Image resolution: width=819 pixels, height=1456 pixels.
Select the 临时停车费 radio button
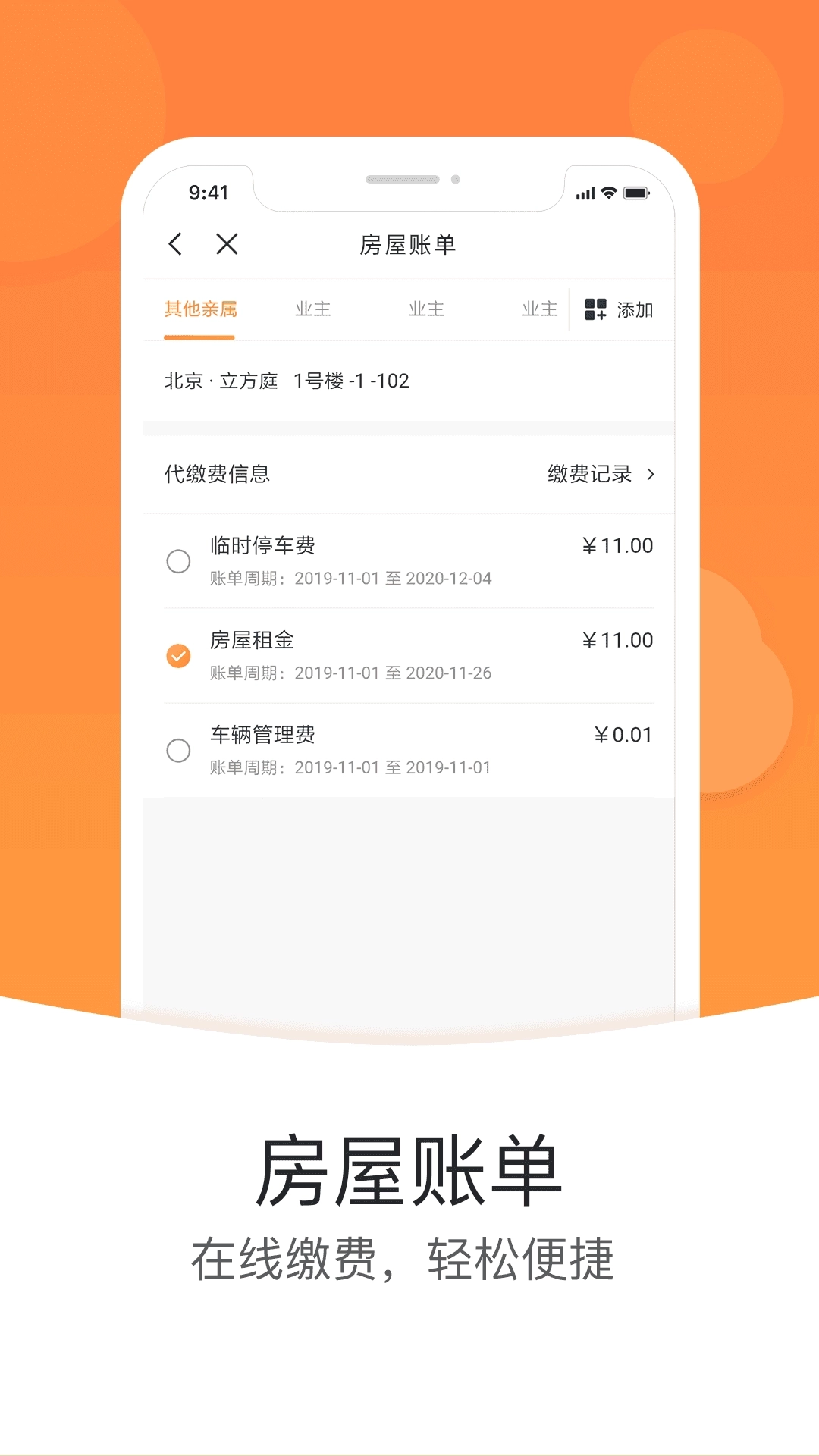[178, 561]
